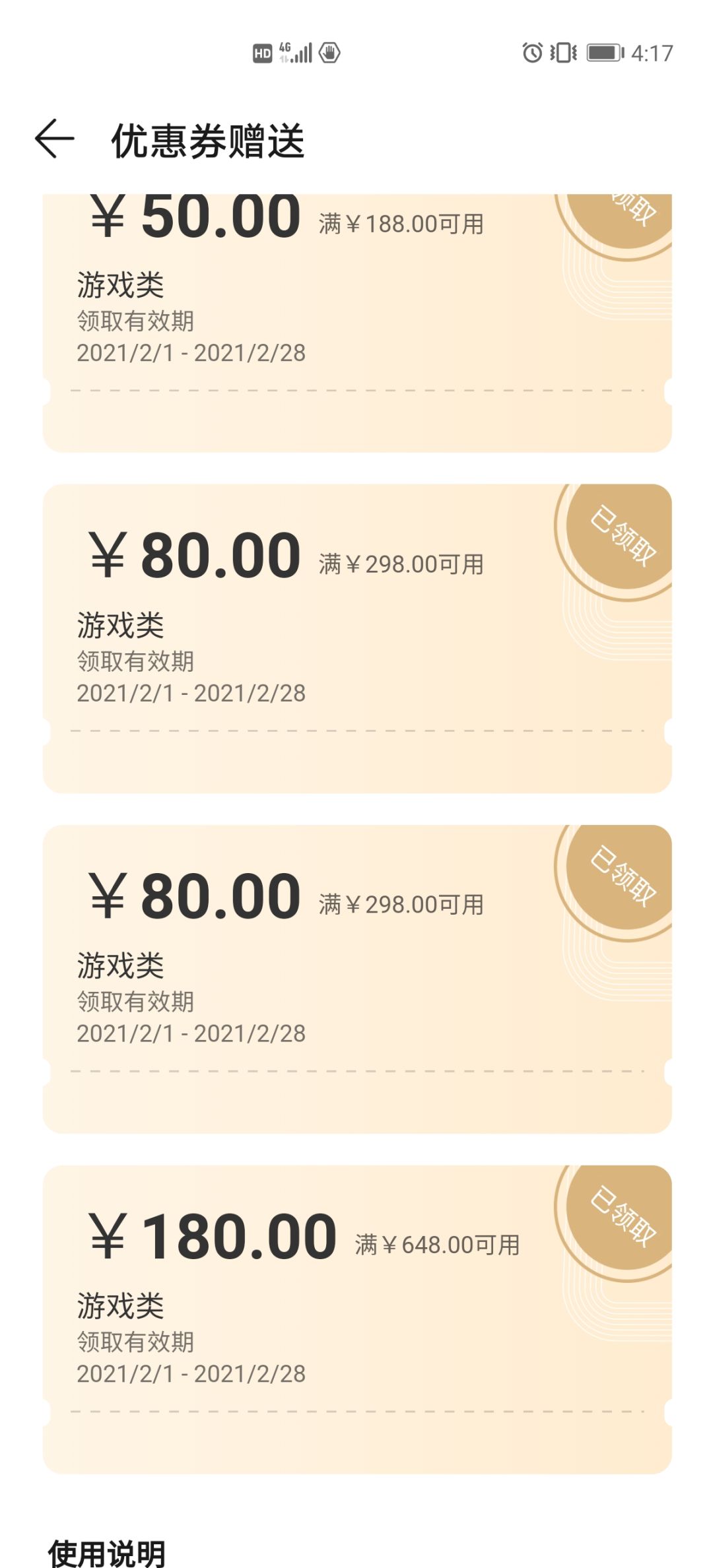Image resolution: width=713 pixels, height=1568 pixels.
Task: Tap the HD icon in the status bar
Action: pyautogui.click(x=262, y=54)
